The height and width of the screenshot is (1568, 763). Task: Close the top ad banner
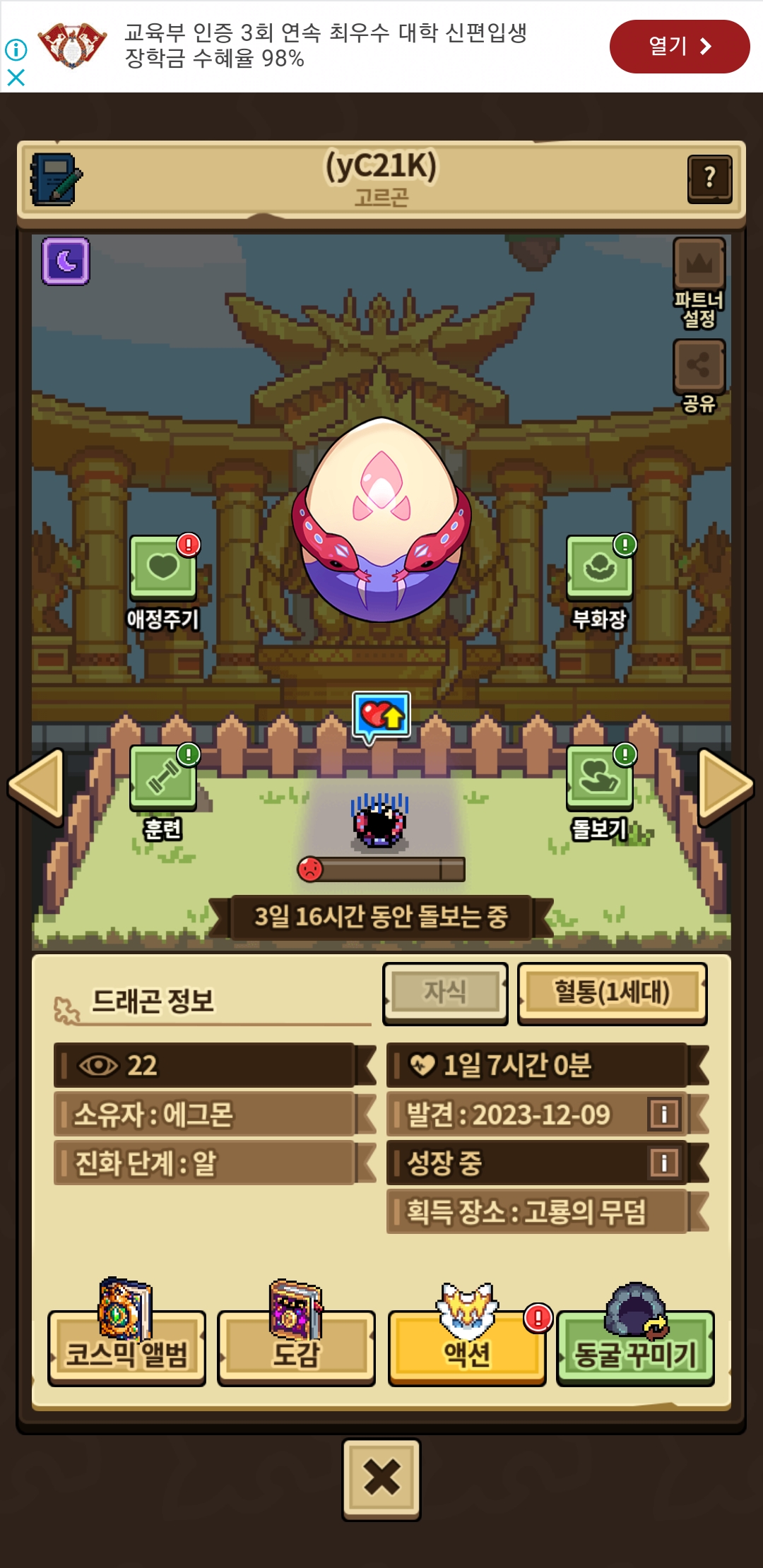(x=16, y=77)
